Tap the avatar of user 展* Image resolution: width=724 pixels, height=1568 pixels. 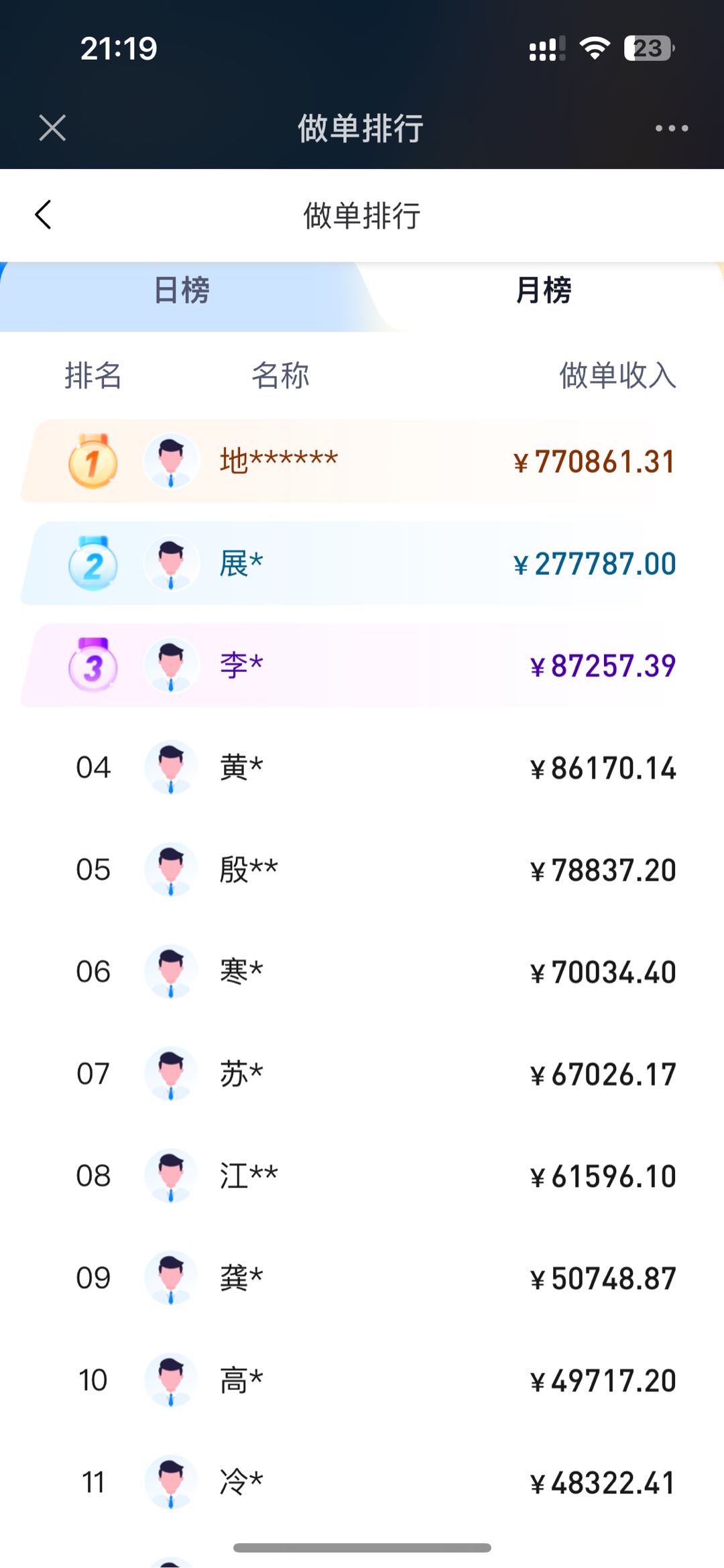click(171, 563)
